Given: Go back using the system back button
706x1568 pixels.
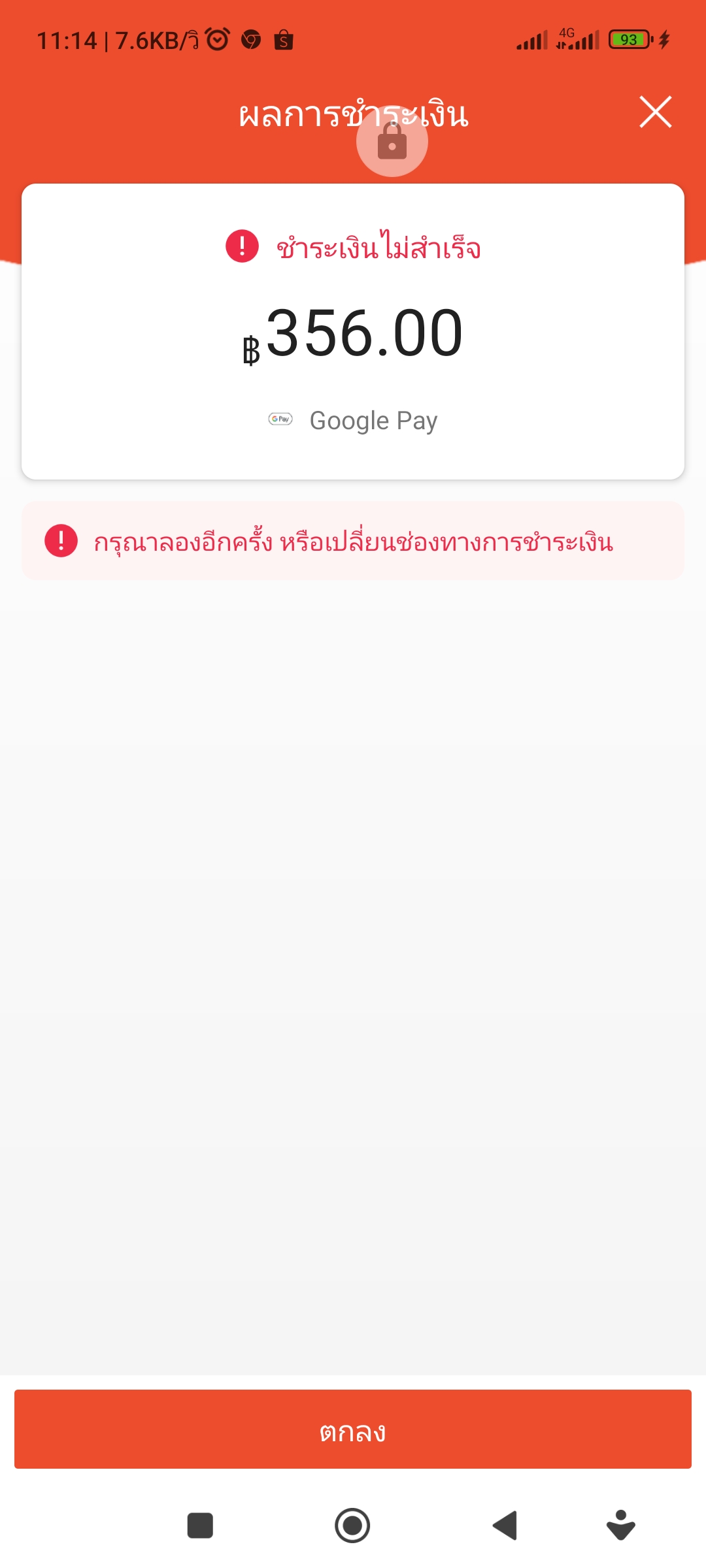Looking at the screenshot, I should tap(505, 1526).
